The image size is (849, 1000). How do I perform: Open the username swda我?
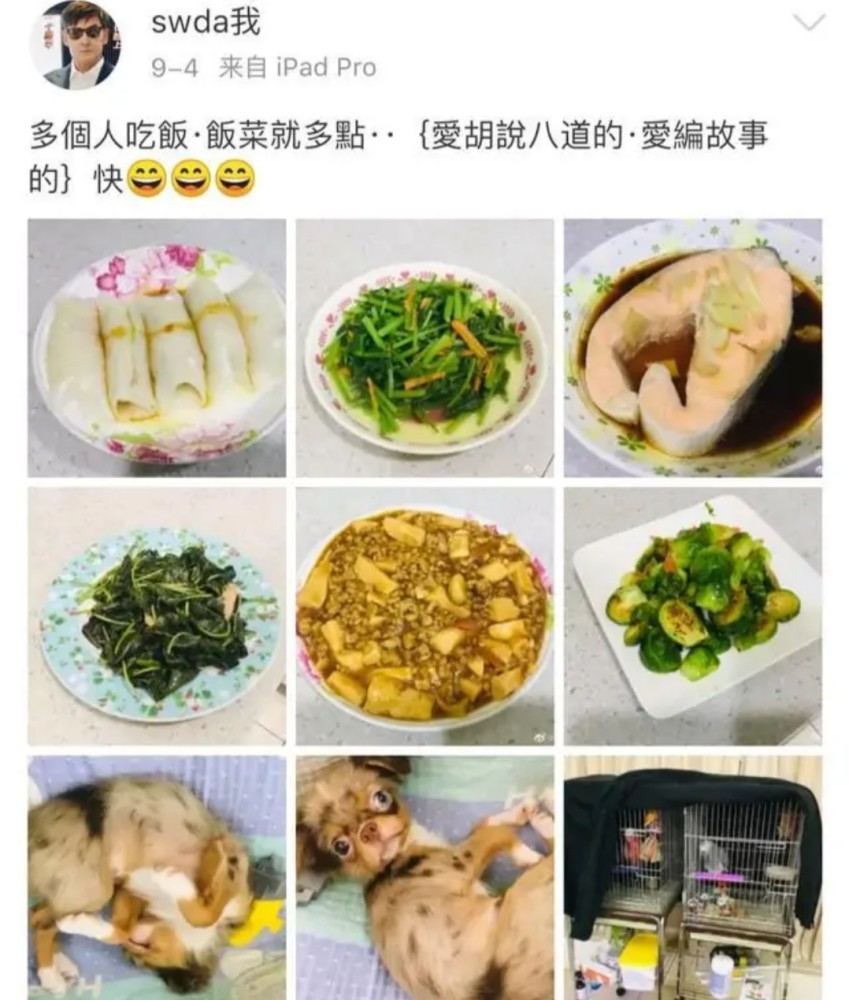[206, 23]
